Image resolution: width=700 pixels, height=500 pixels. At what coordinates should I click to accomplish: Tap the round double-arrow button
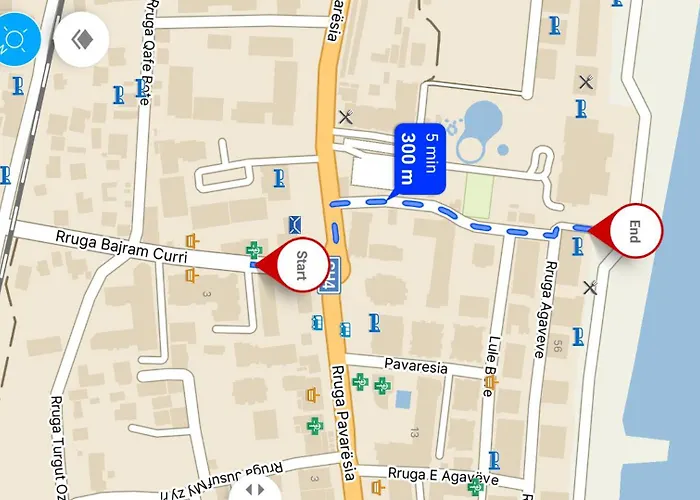point(256,490)
